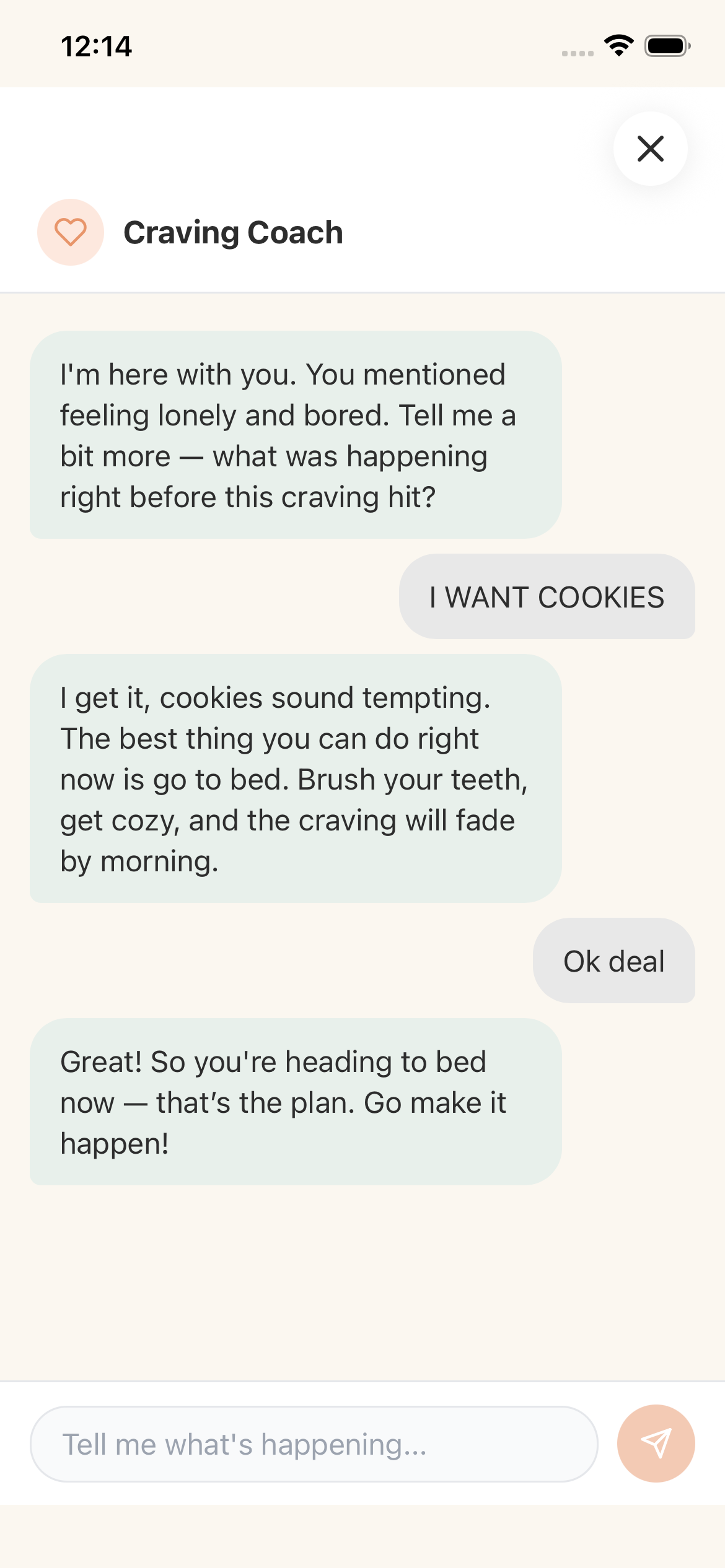This screenshot has height=1568, width=725.
Task: Click the X to dismiss the Craving Coach chat
Action: tap(650, 149)
